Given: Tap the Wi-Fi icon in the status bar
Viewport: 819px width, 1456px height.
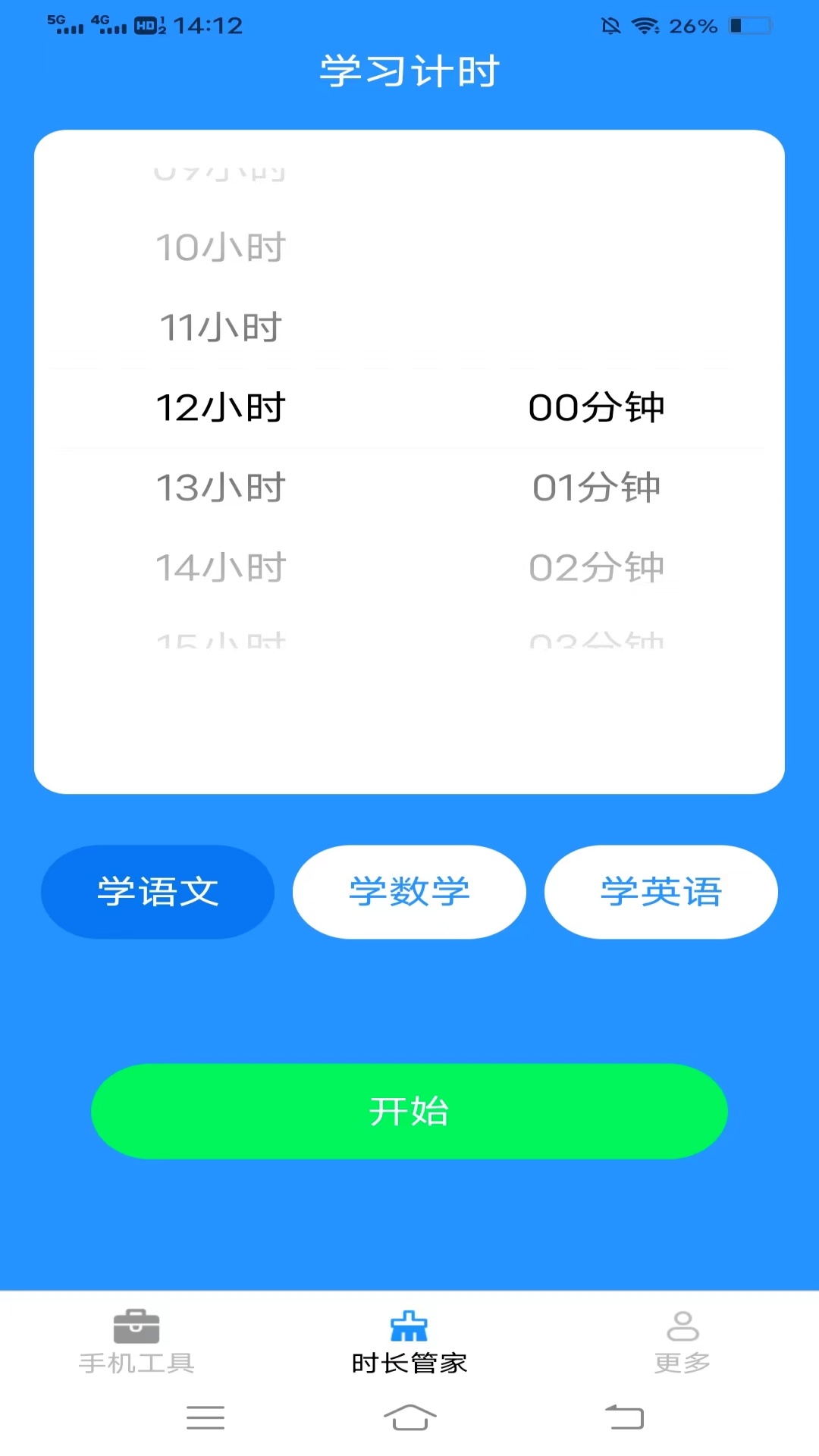Looking at the screenshot, I should tap(644, 25).
